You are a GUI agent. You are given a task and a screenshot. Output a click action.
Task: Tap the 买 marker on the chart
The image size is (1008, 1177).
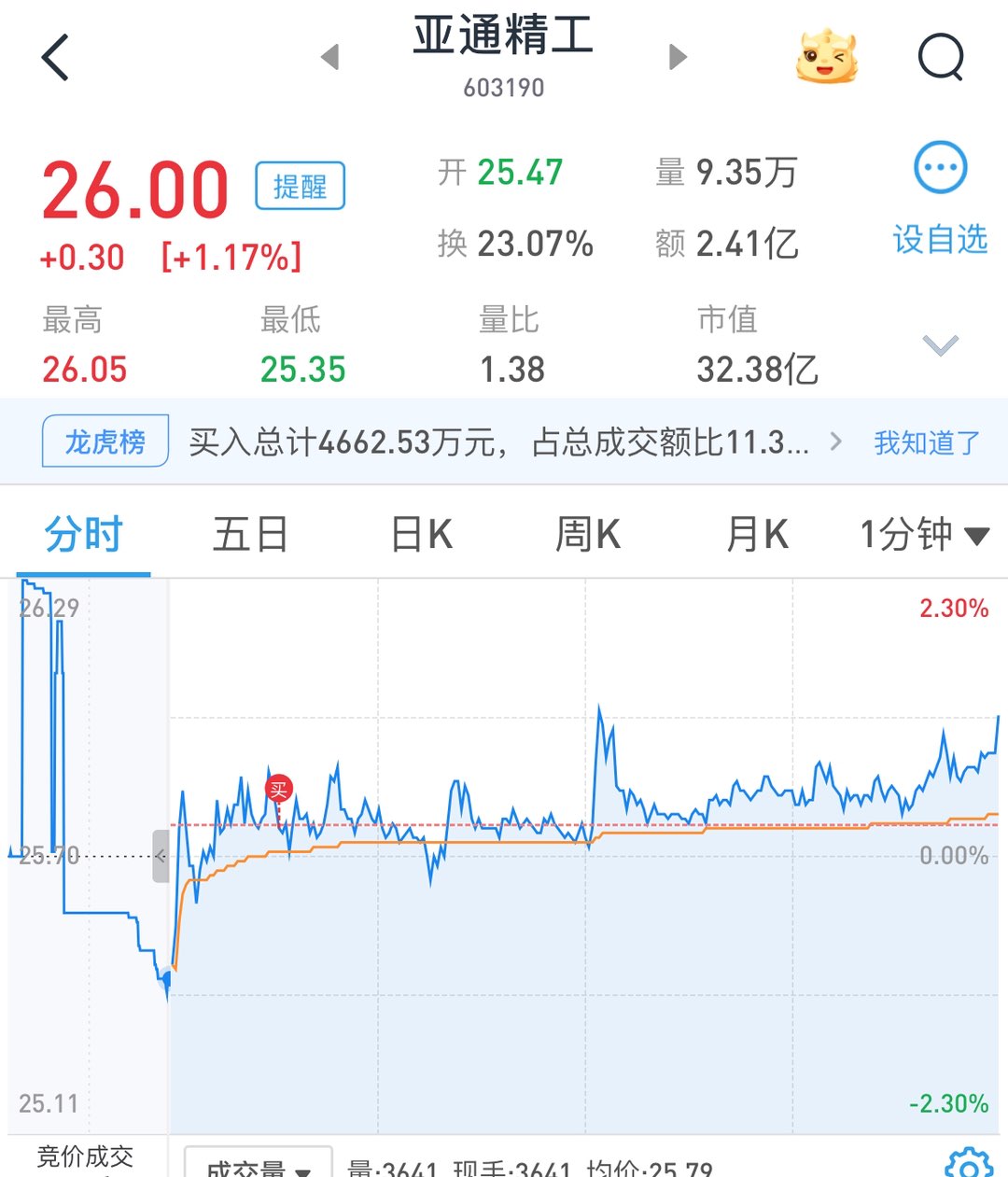(278, 790)
